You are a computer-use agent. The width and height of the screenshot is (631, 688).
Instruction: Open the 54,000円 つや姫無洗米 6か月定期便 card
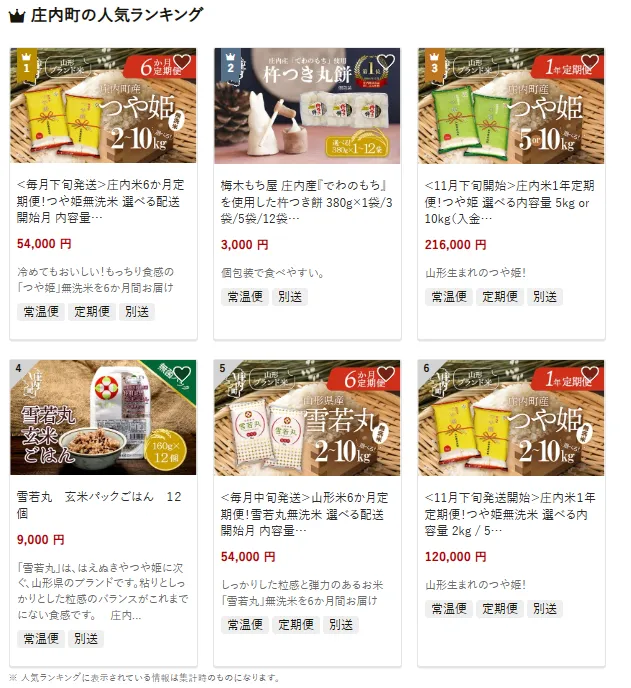click(x=102, y=202)
